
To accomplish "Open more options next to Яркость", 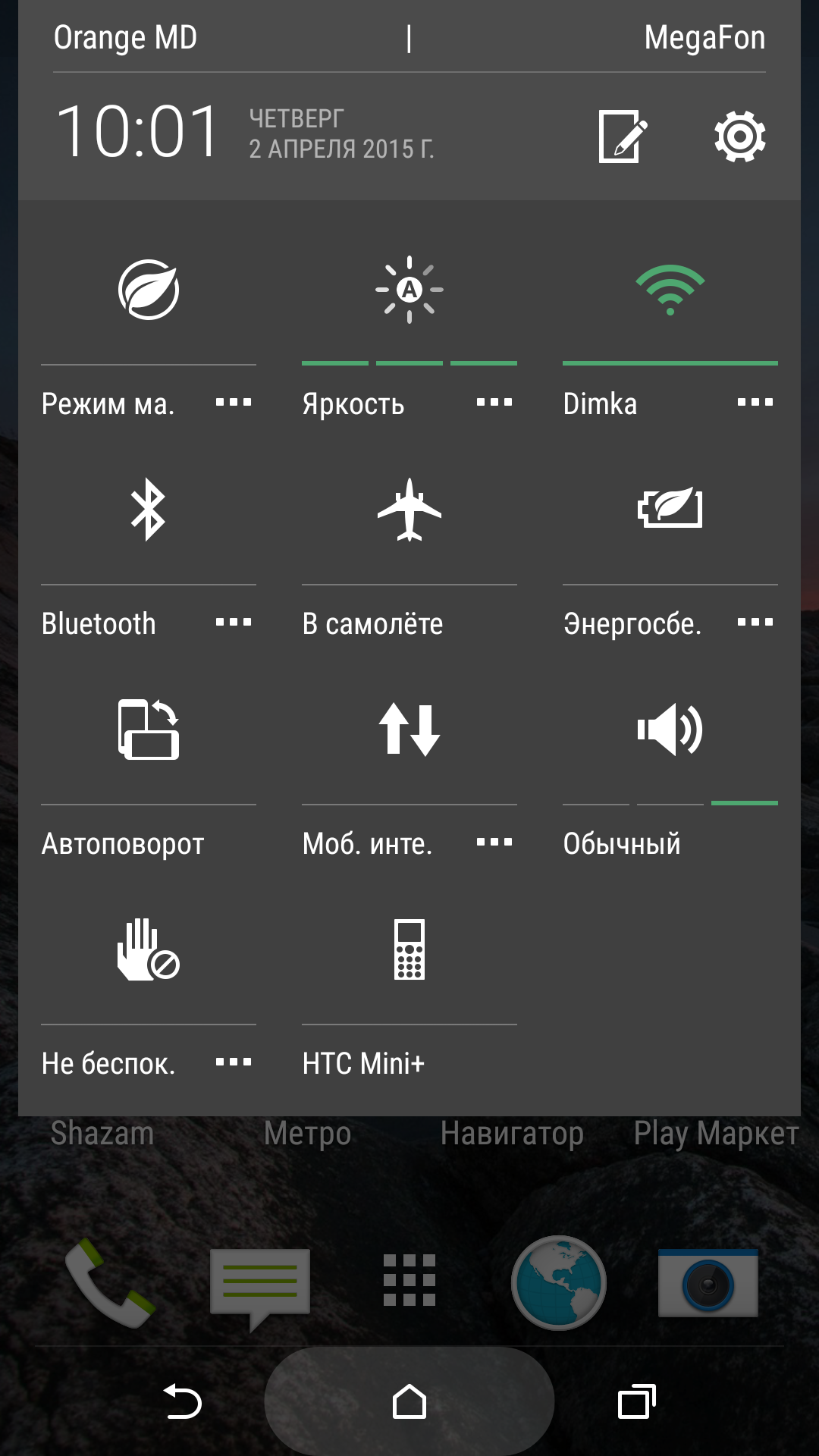I will [494, 403].
